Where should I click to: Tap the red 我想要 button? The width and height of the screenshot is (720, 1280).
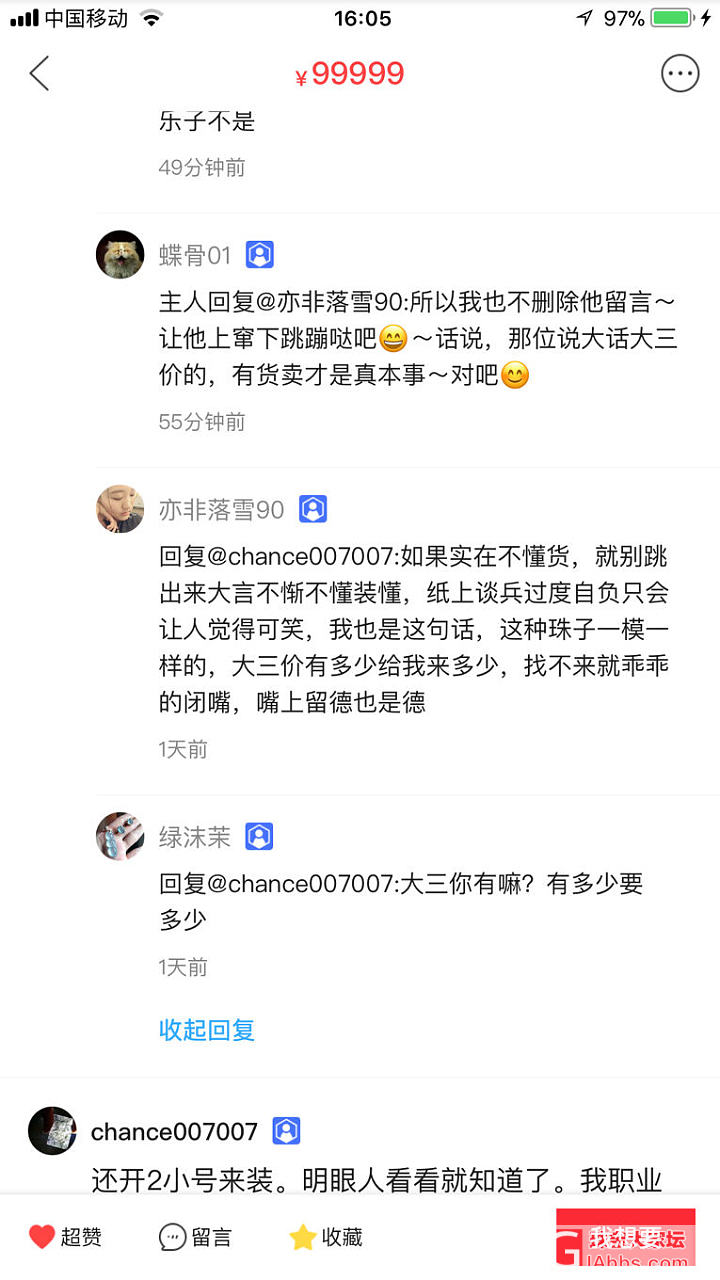(x=626, y=1237)
